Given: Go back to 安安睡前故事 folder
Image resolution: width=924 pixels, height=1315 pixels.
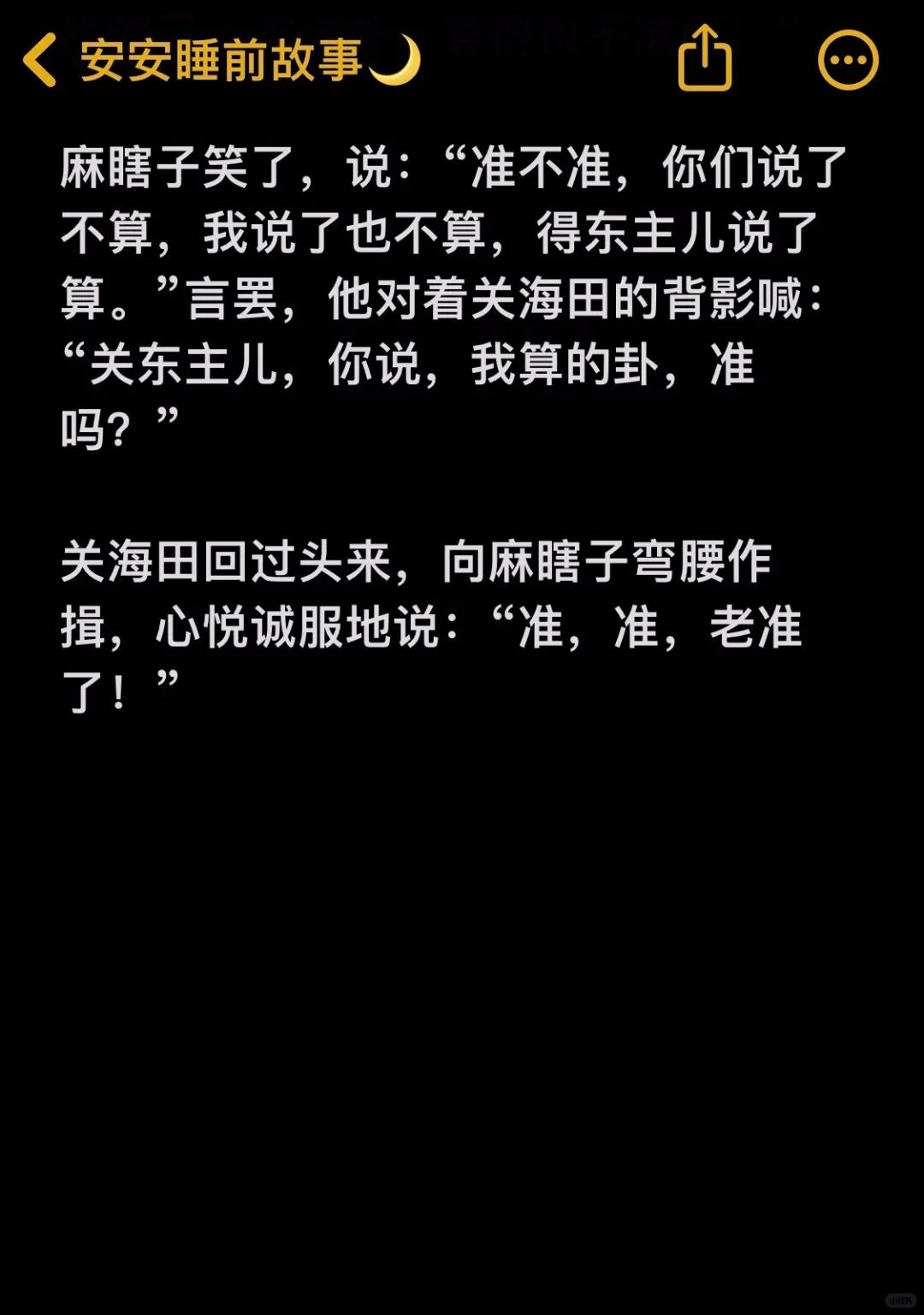Looking at the screenshot, I should pyautogui.click(x=41, y=60).
